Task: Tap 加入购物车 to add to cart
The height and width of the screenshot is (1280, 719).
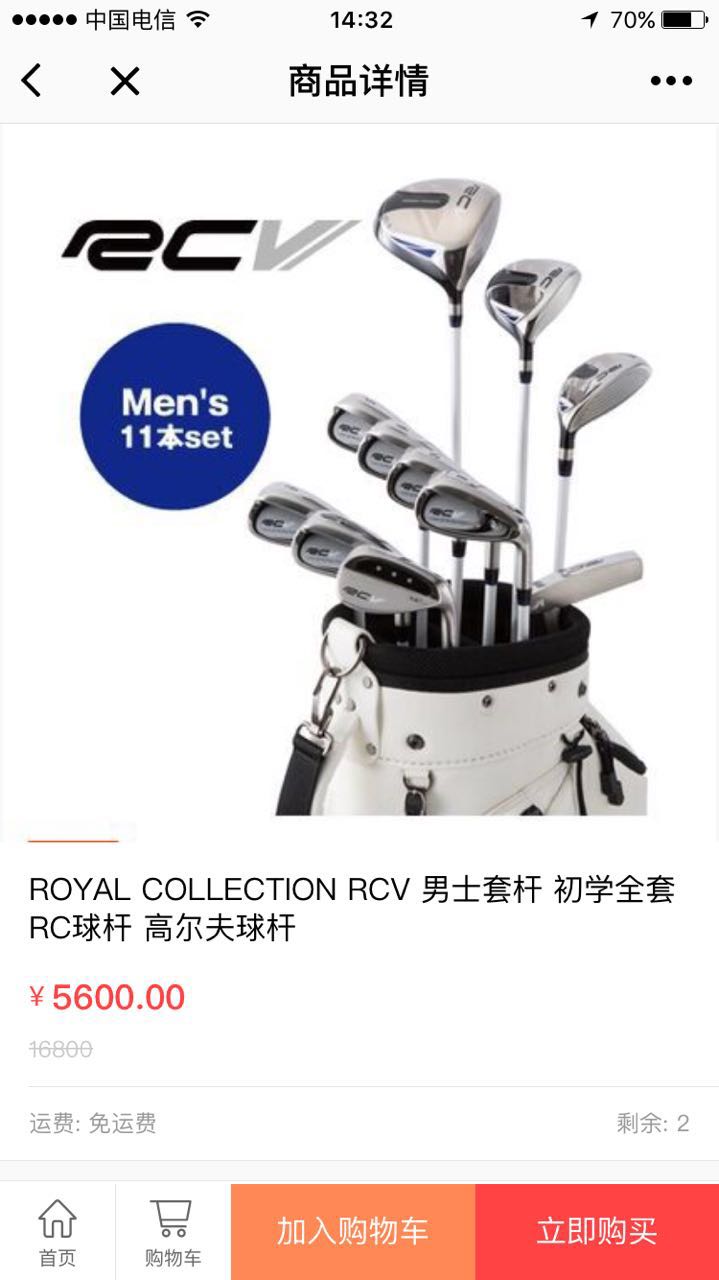Action: point(352,1232)
